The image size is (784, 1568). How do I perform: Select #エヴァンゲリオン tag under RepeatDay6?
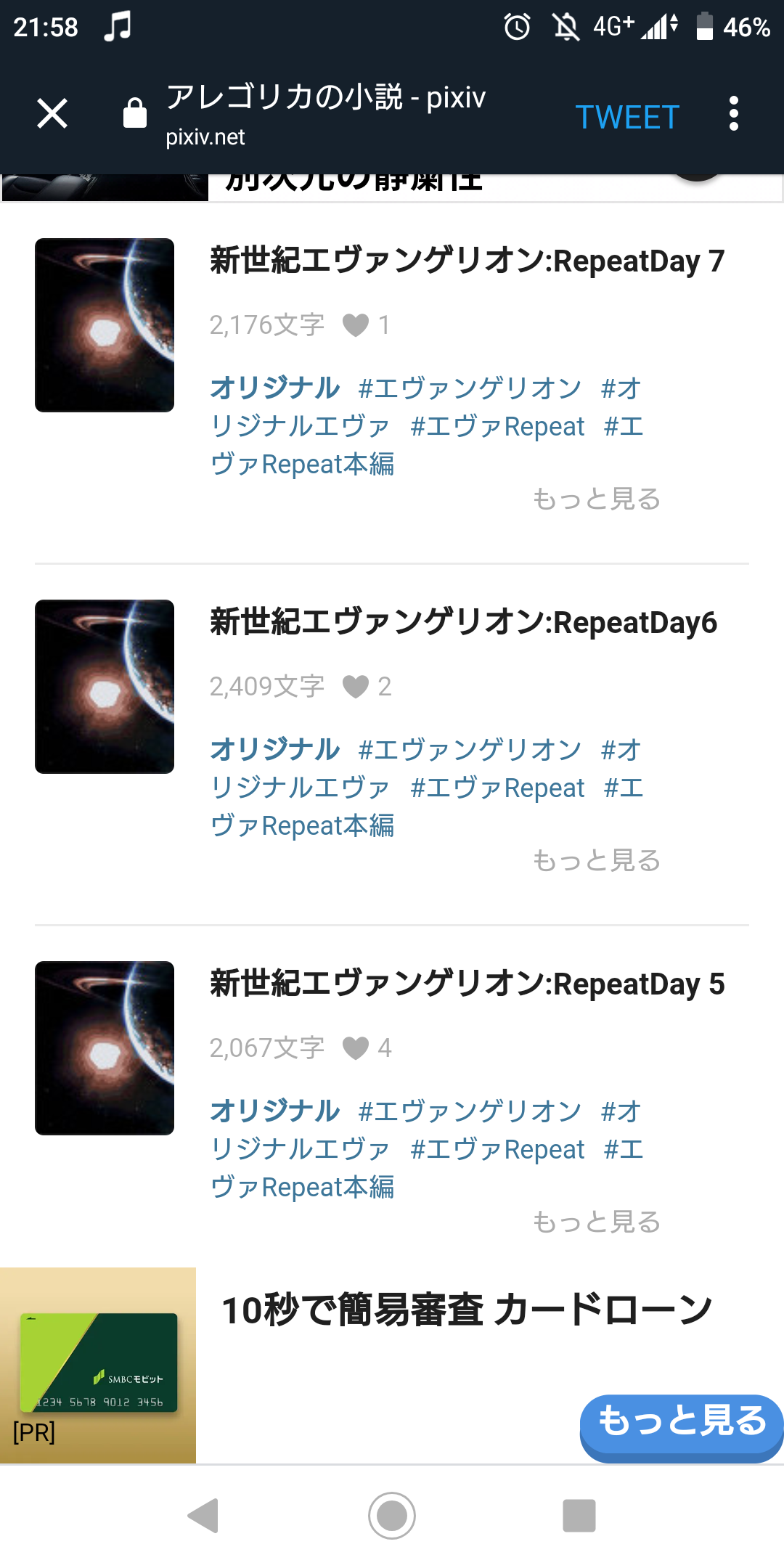470,749
